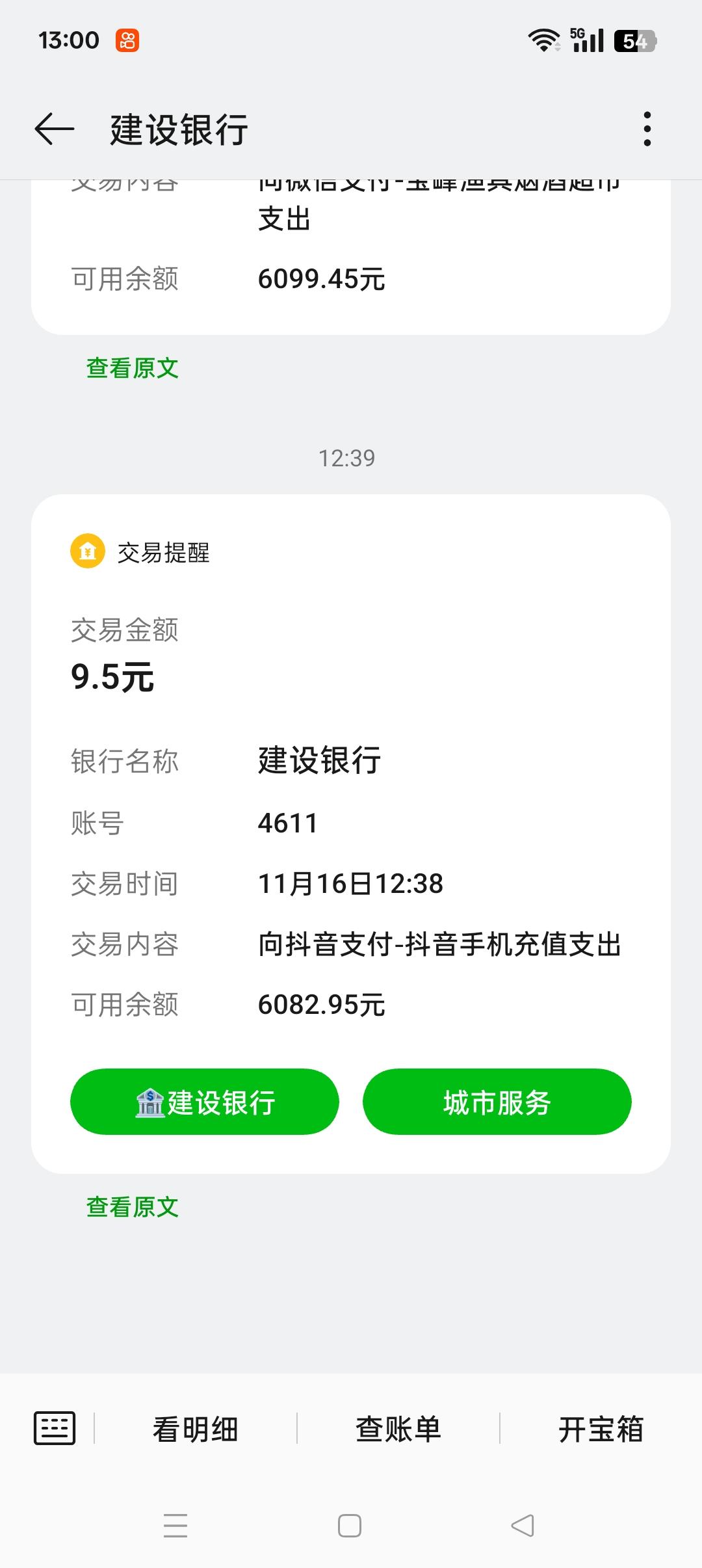This screenshot has height=1568, width=702.
Task: Open 查看原文 under the top transaction card
Action: [x=132, y=368]
